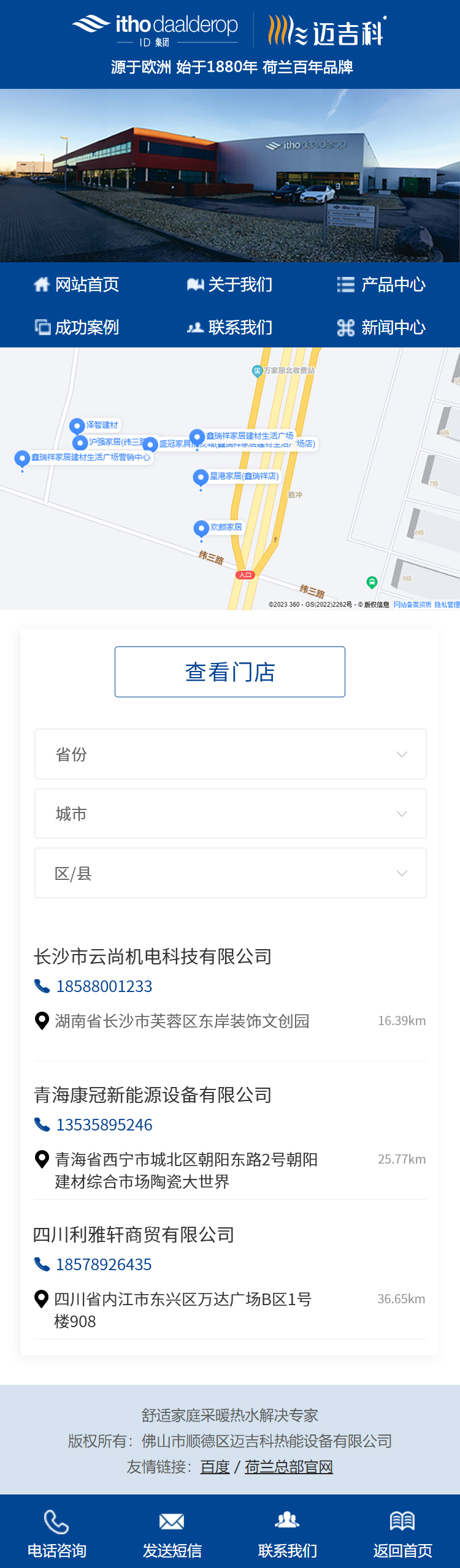View 成功案例 page
Image resolution: width=460 pixels, height=1568 pixels.
(77, 327)
